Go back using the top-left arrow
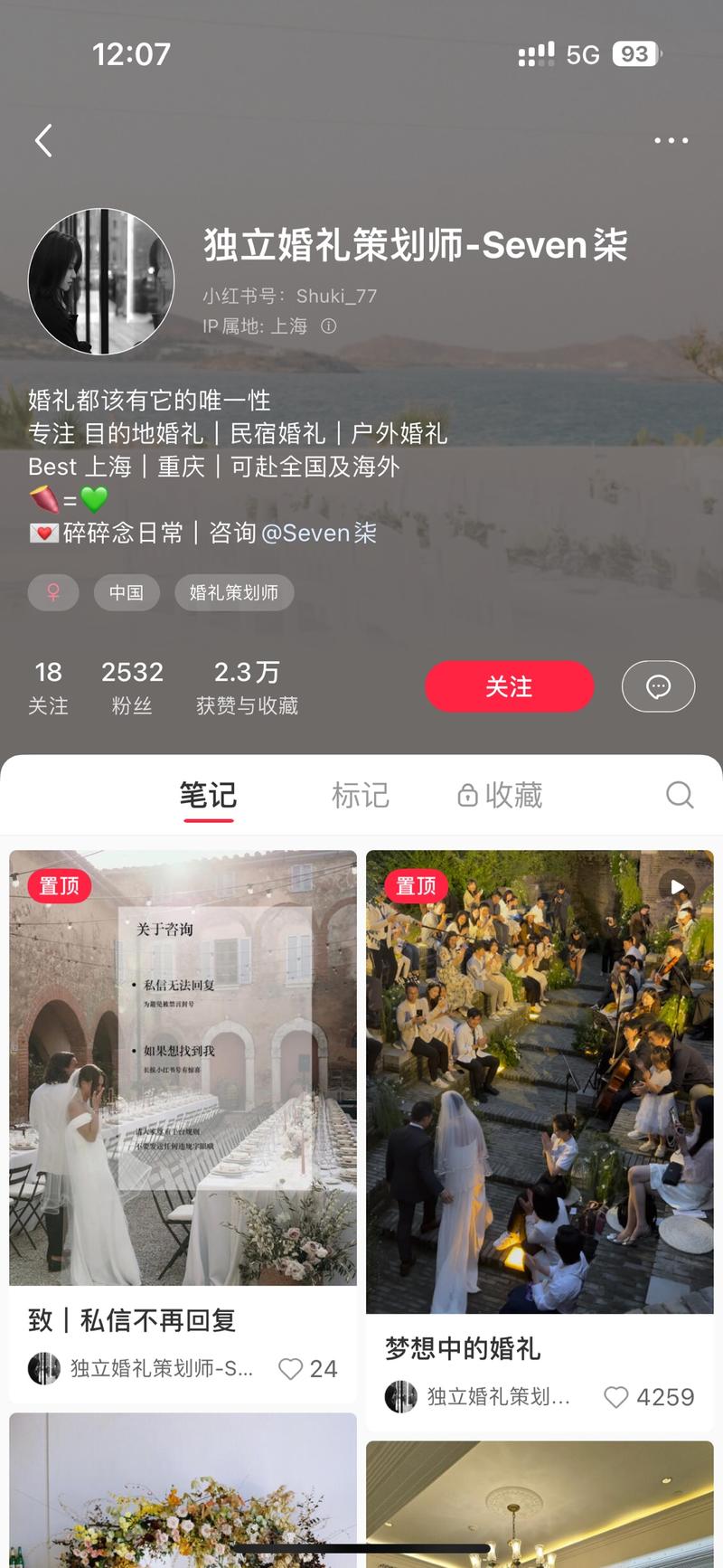 point(43,141)
